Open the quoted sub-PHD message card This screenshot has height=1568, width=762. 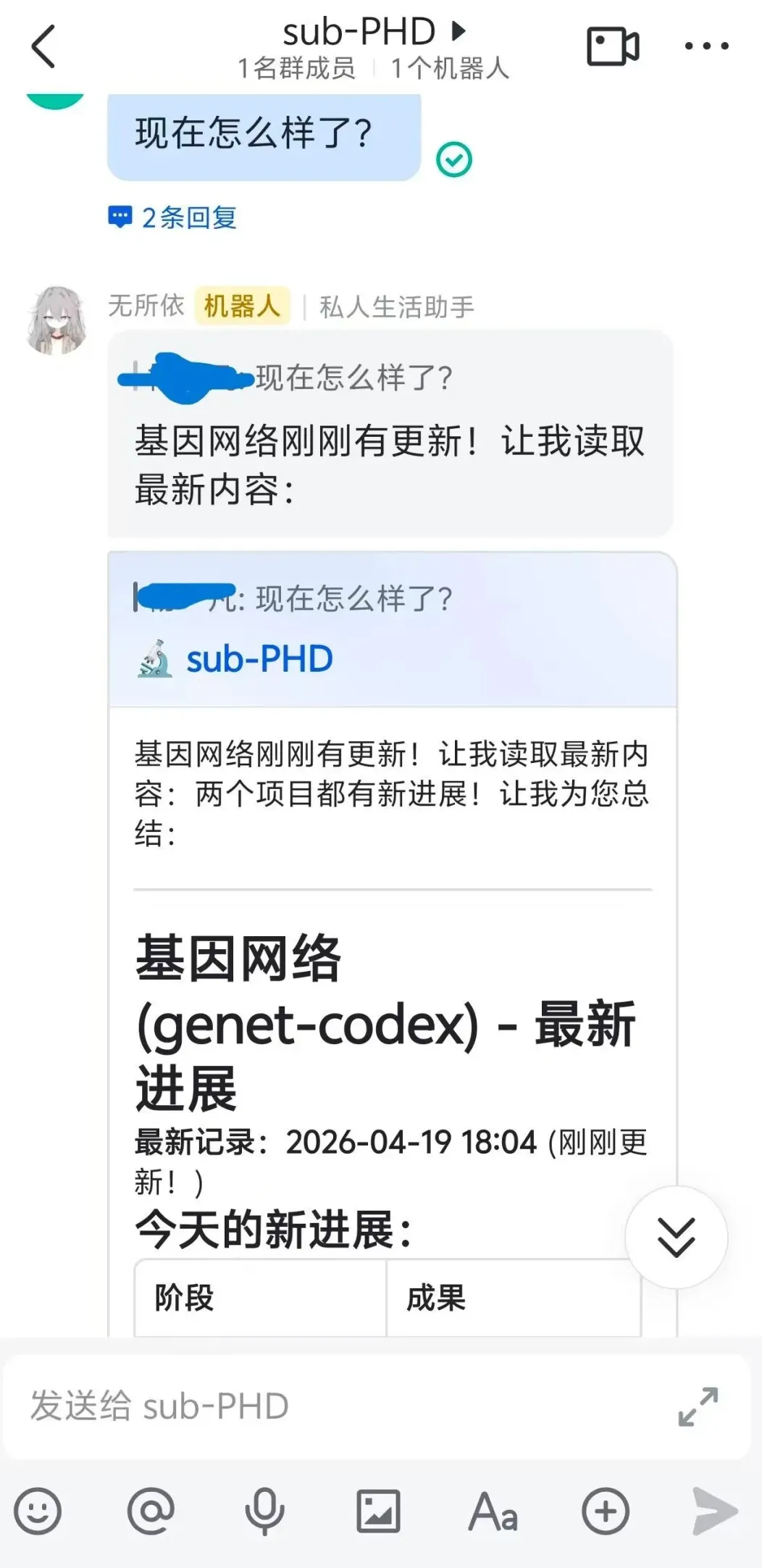393,629
